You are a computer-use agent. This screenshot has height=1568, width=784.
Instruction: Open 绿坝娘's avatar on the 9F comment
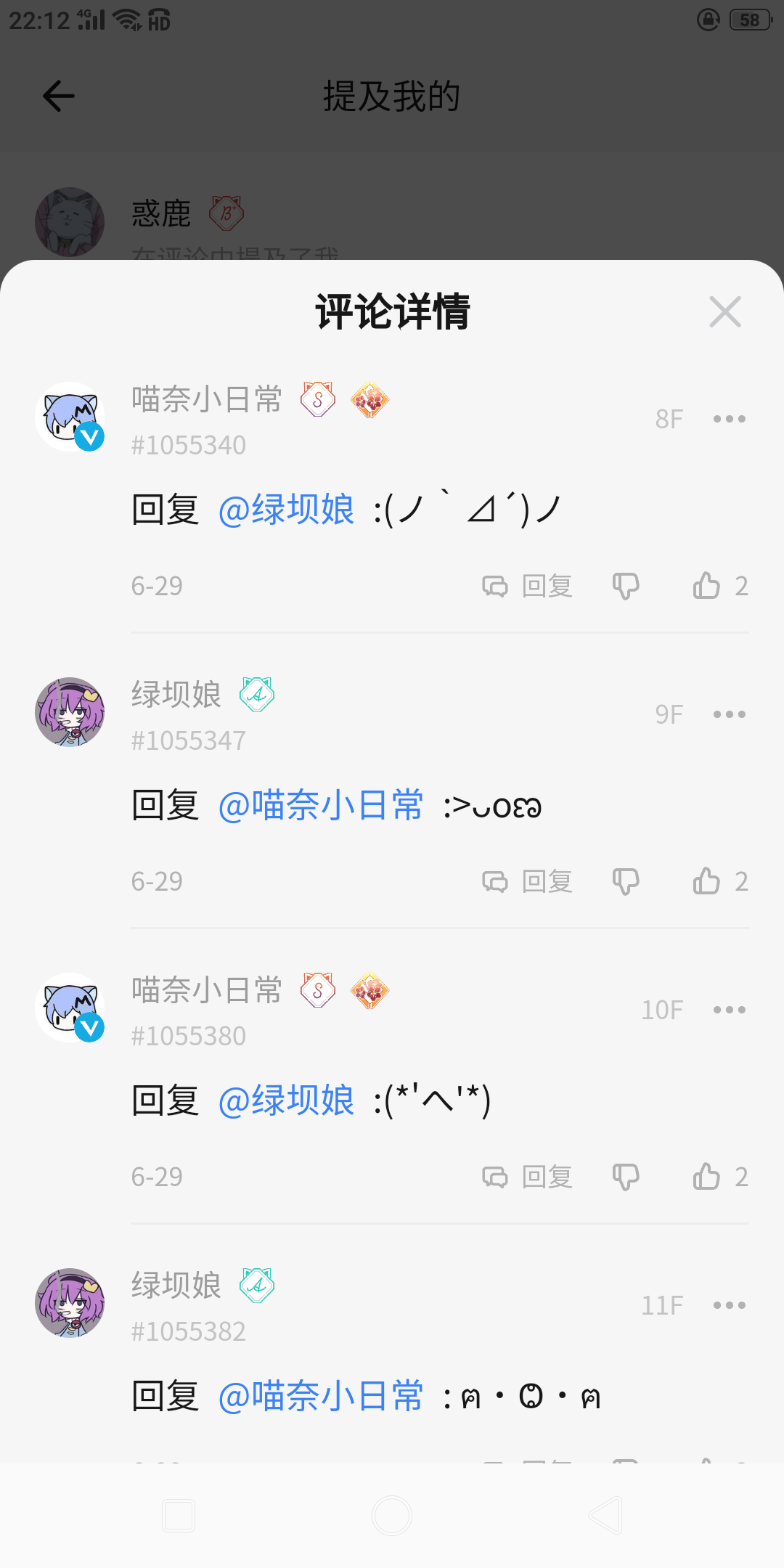(70, 712)
